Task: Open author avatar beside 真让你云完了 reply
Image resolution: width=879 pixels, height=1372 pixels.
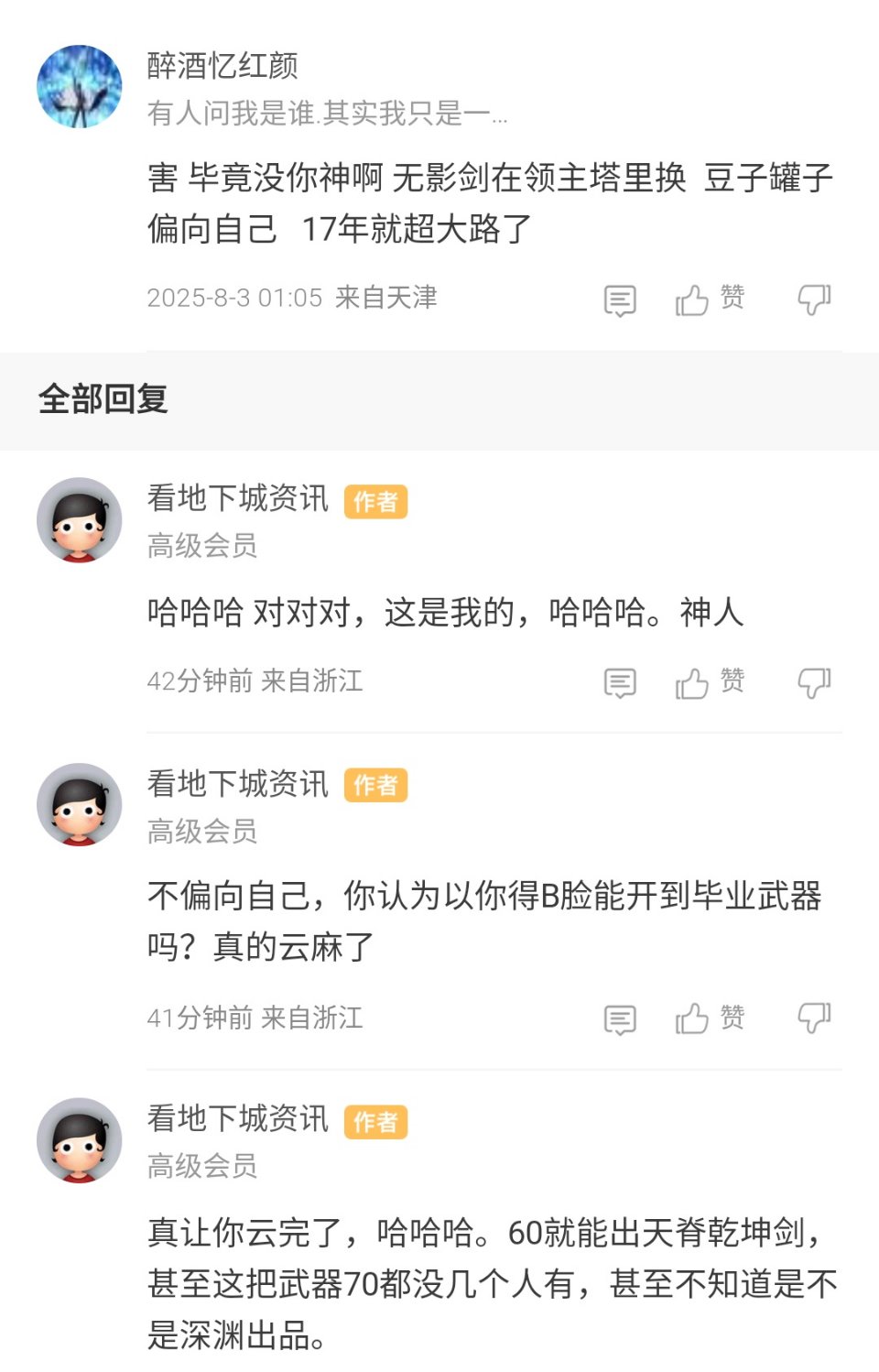Action: [79, 1140]
